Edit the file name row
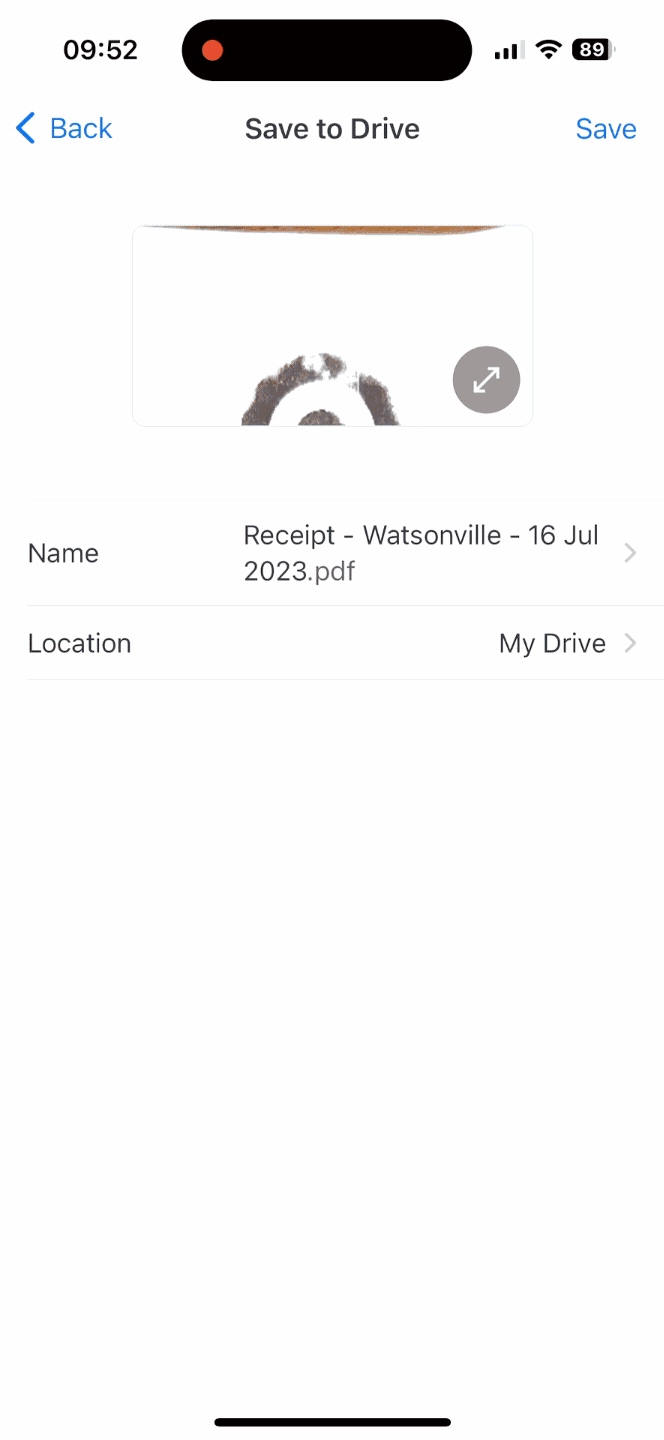Viewport: 664px width, 1440px height. point(332,553)
